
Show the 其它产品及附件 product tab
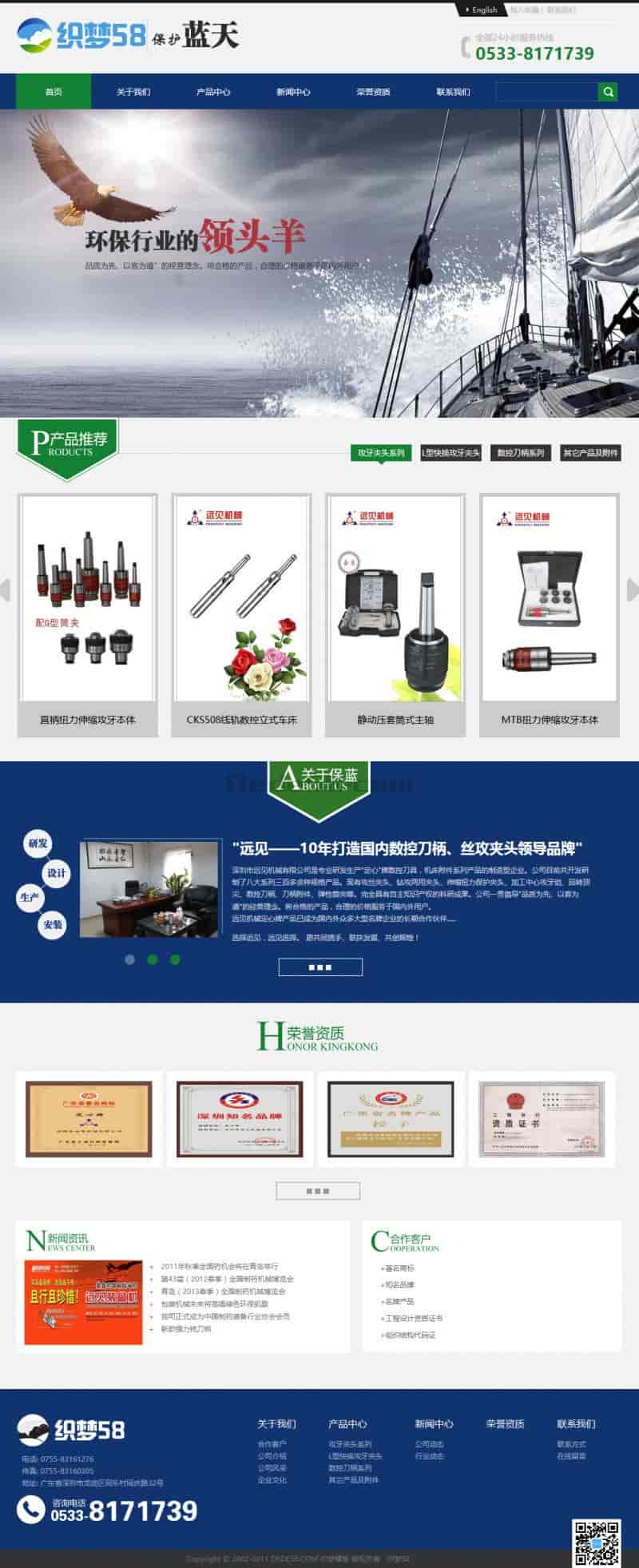(x=590, y=453)
